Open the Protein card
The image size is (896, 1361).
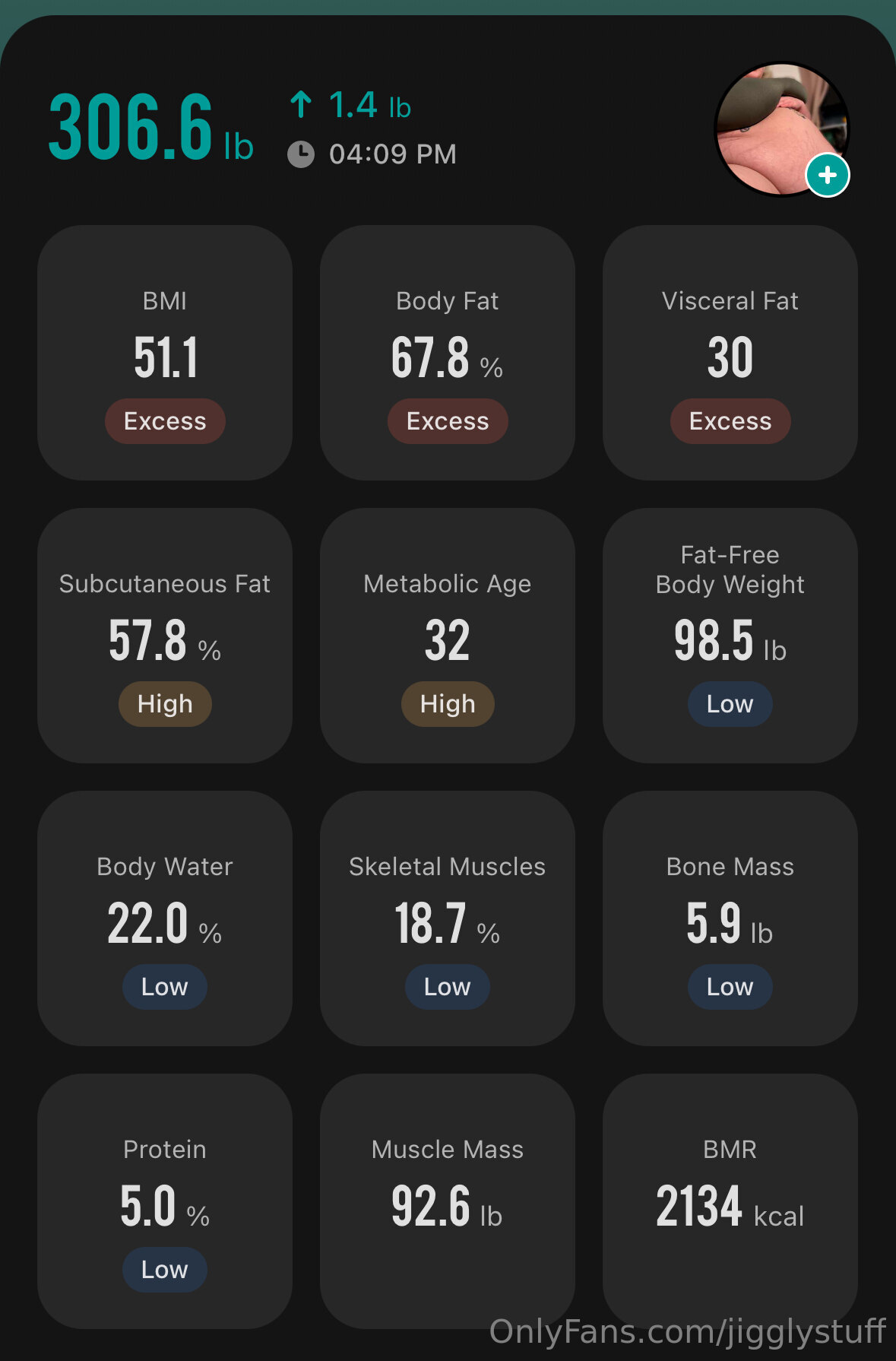[165, 1201]
